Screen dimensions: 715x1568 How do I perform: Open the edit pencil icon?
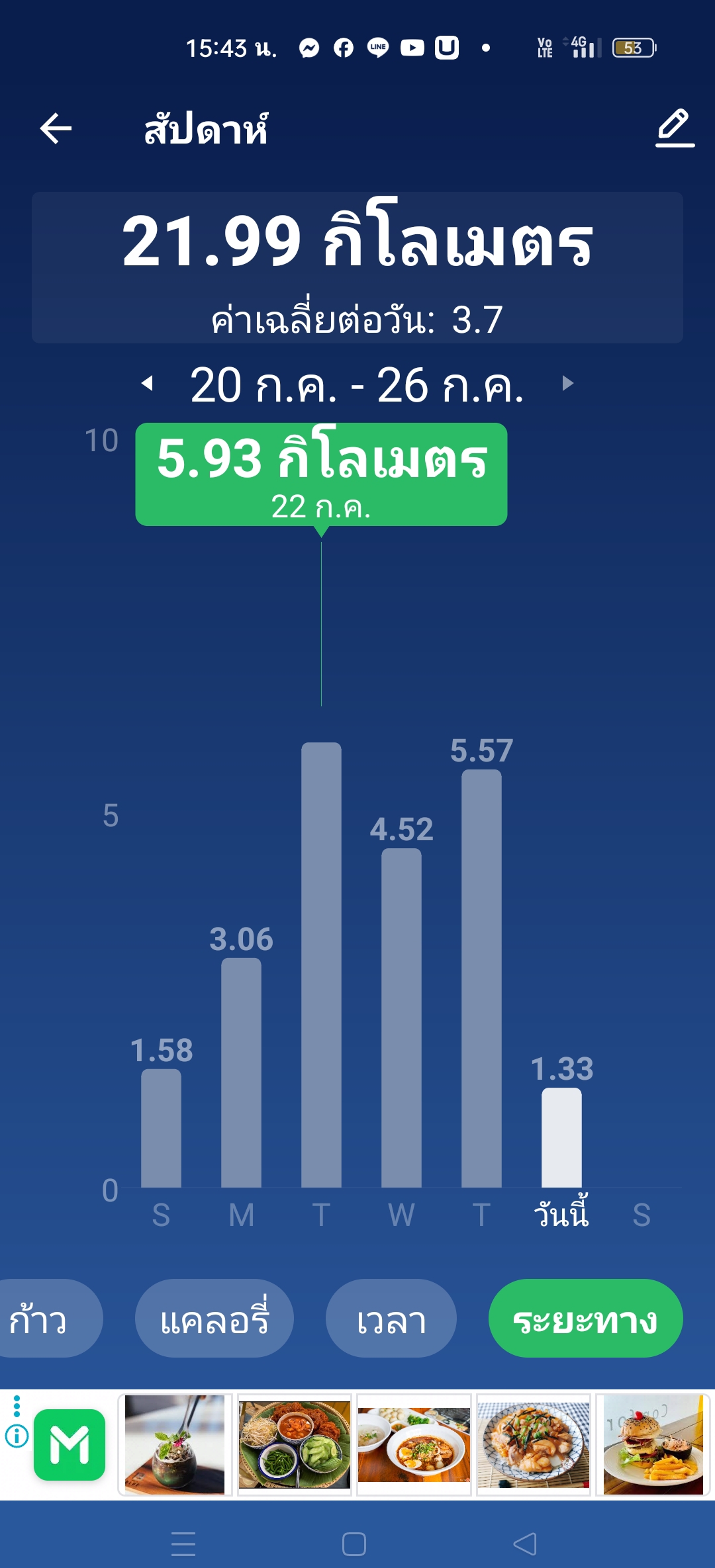click(674, 128)
